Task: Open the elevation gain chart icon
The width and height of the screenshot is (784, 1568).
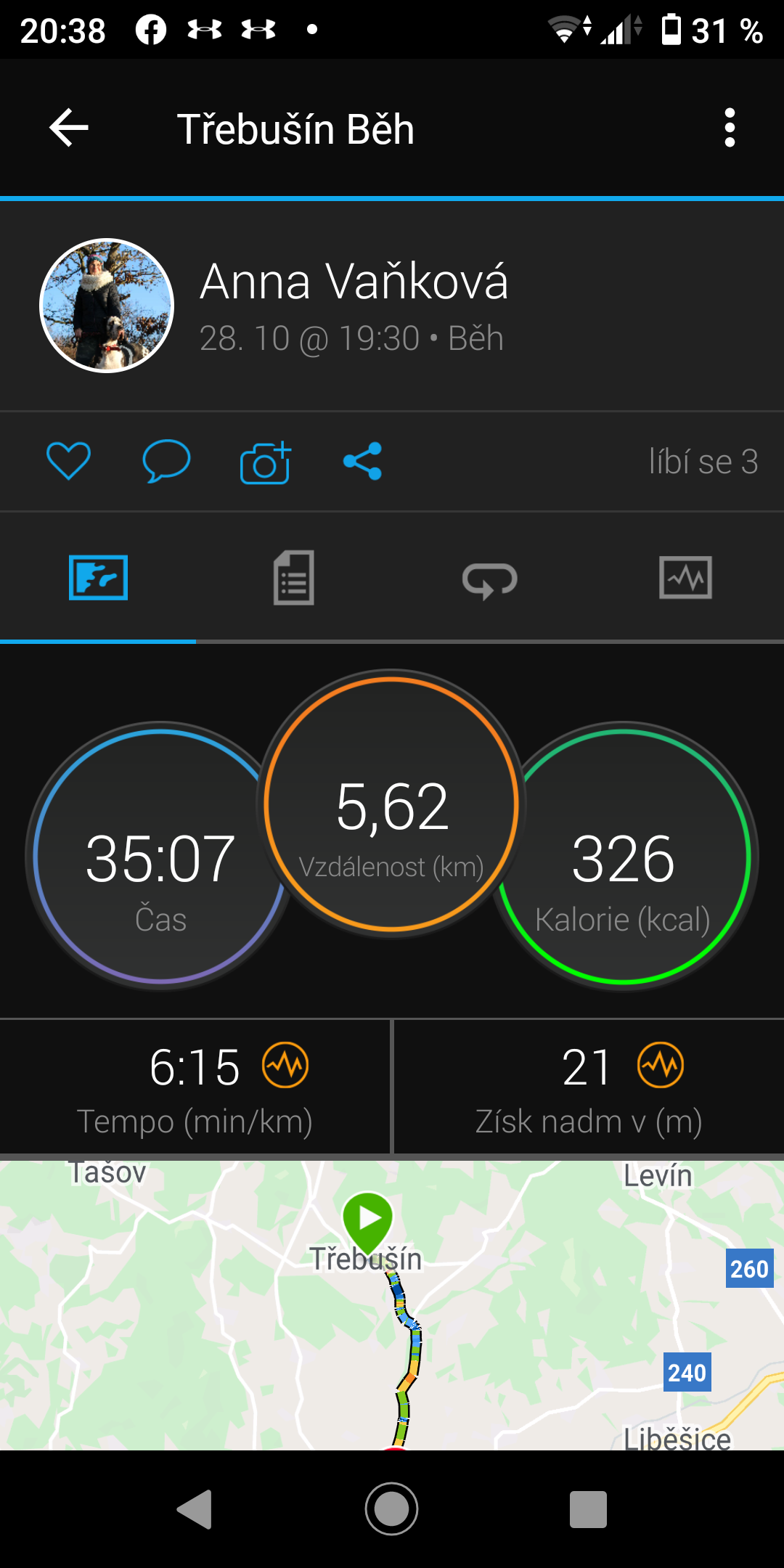Action: (x=661, y=1066)
